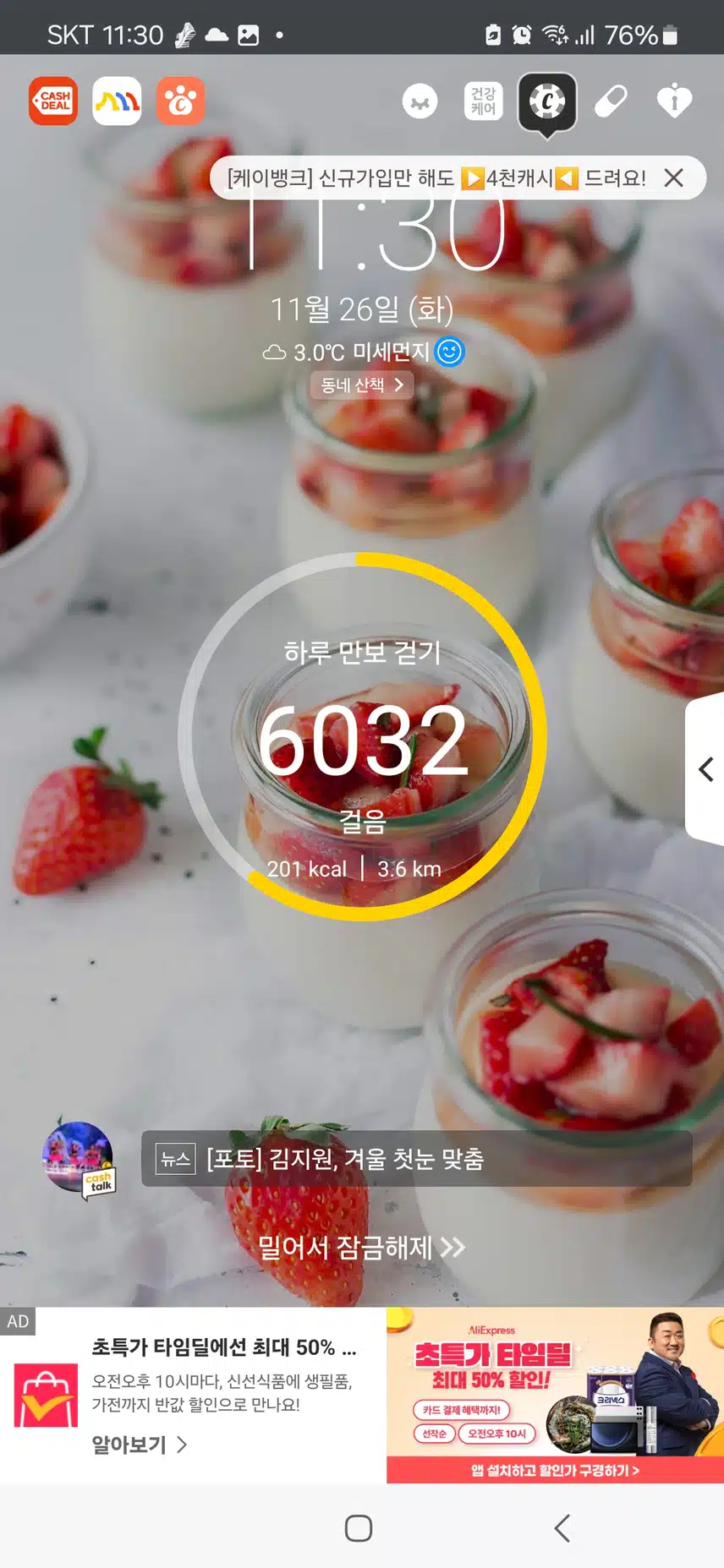
Task: Tap the system back button
Action: coord(562,1527)
